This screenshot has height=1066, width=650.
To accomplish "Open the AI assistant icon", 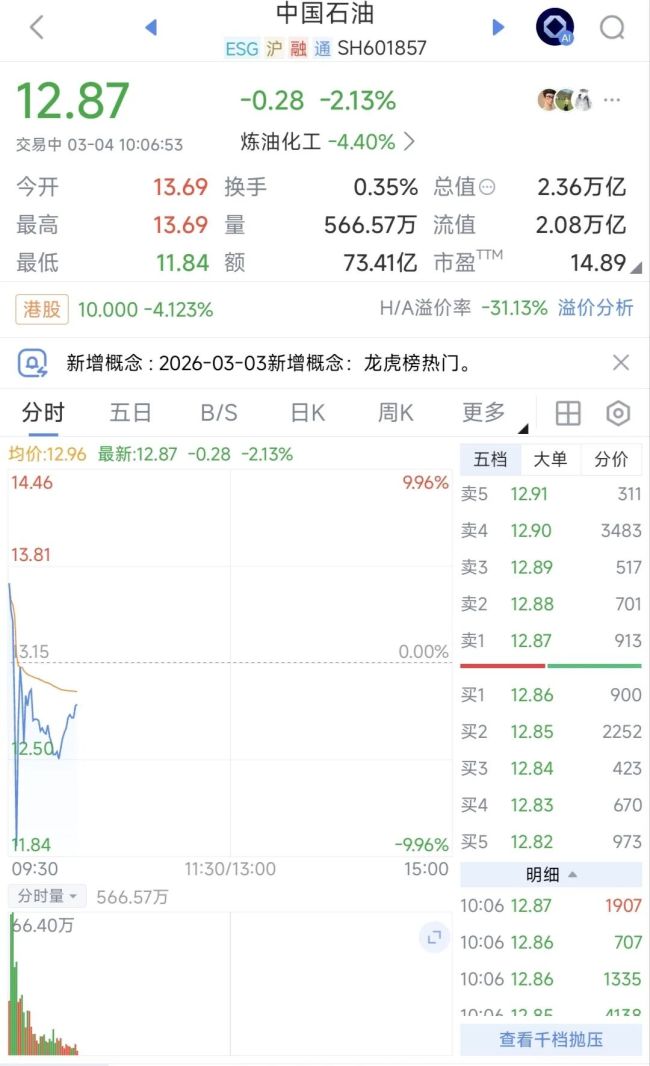I will [555, 27].
